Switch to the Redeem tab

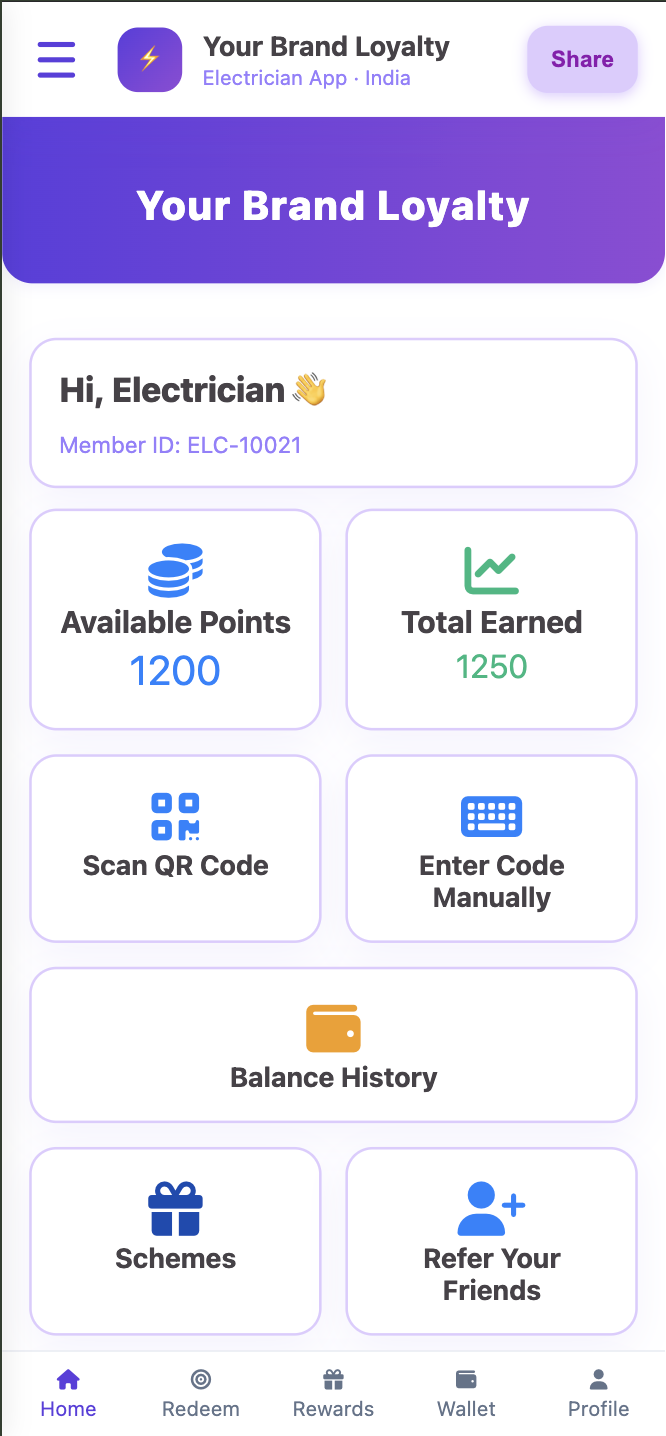[201, 1394]
